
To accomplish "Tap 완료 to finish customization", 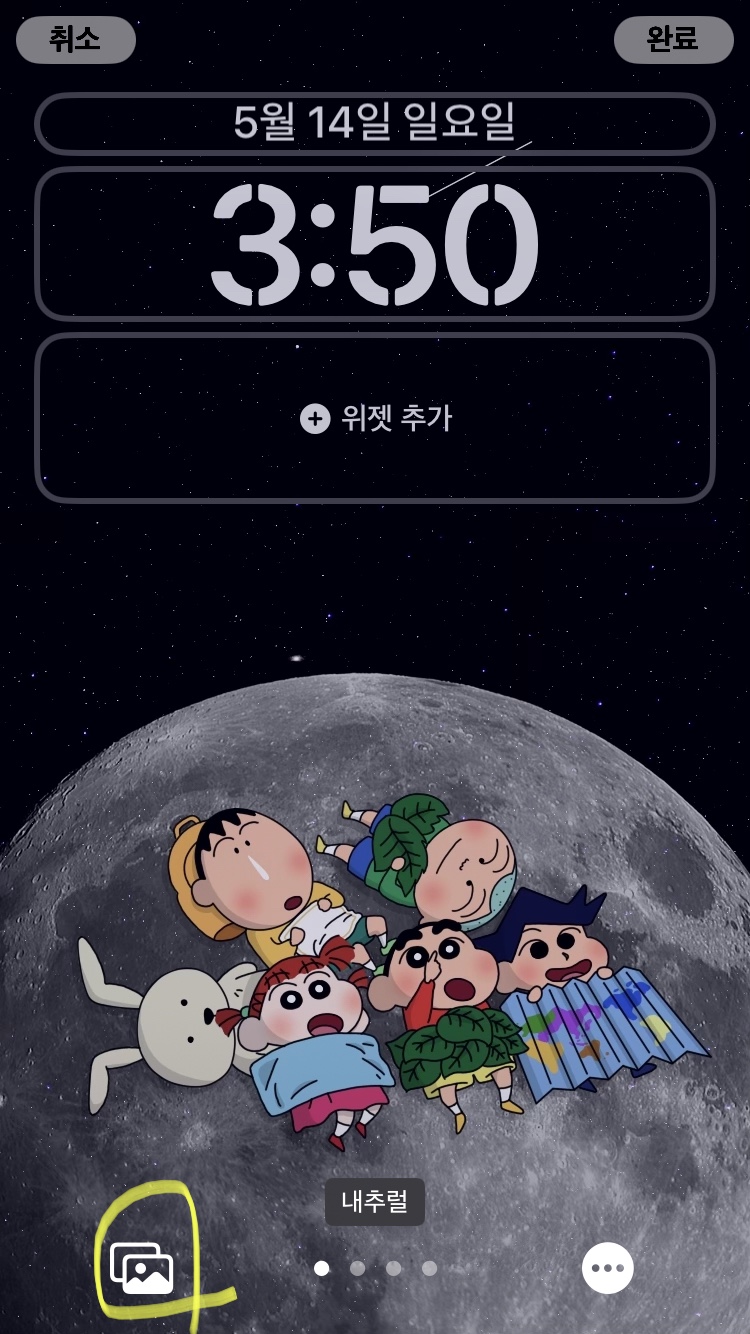I will (x=673, y=40).
